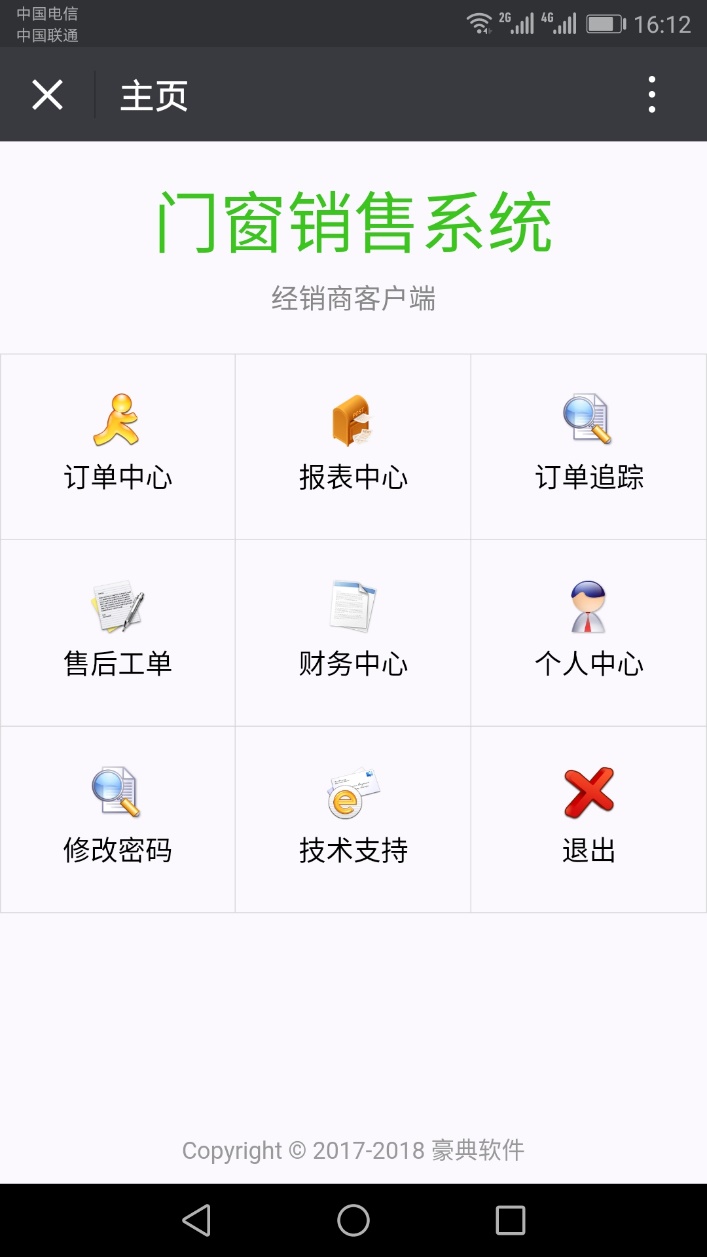
Task: Close the 主页 page with the X icon
Action: click(47, 95)
